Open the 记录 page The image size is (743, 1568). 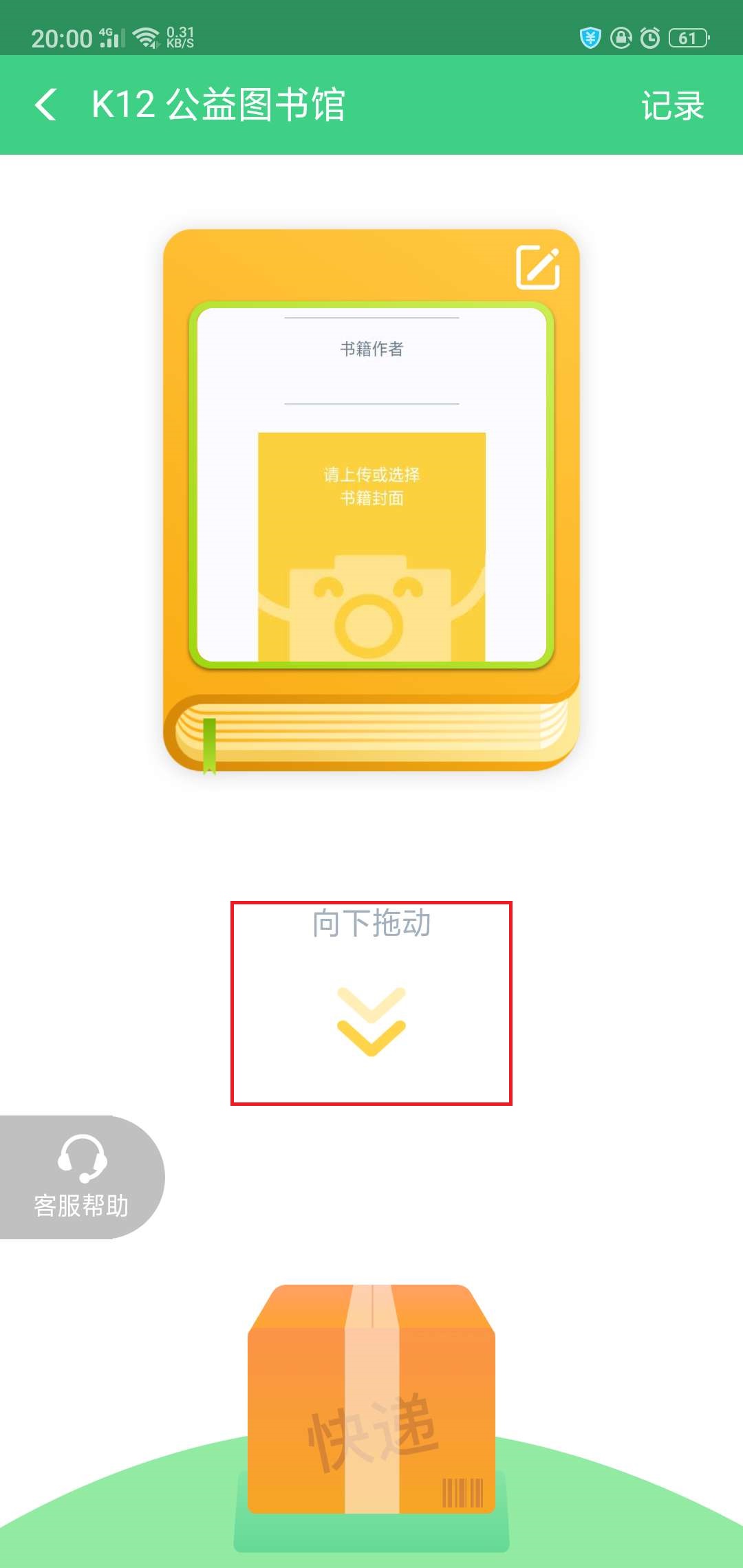pos(672,106)
